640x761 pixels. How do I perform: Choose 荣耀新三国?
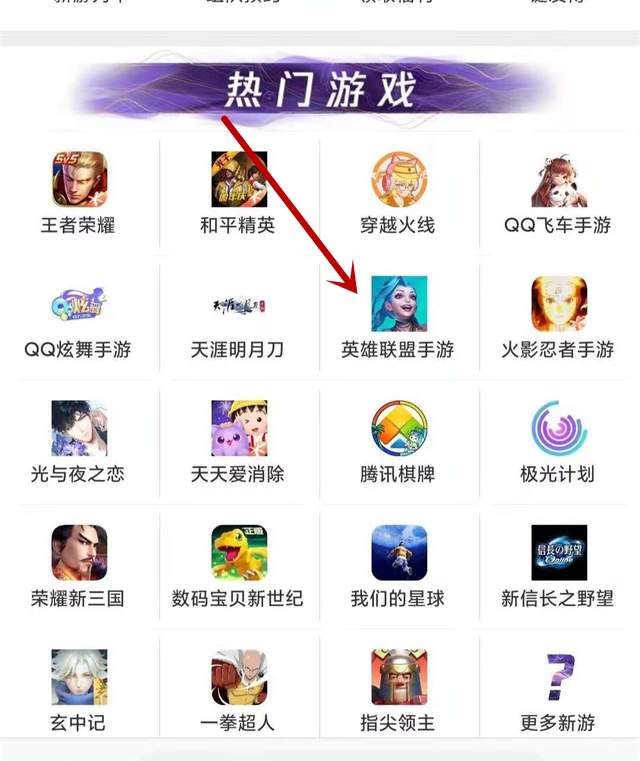[x=79, y=553]
